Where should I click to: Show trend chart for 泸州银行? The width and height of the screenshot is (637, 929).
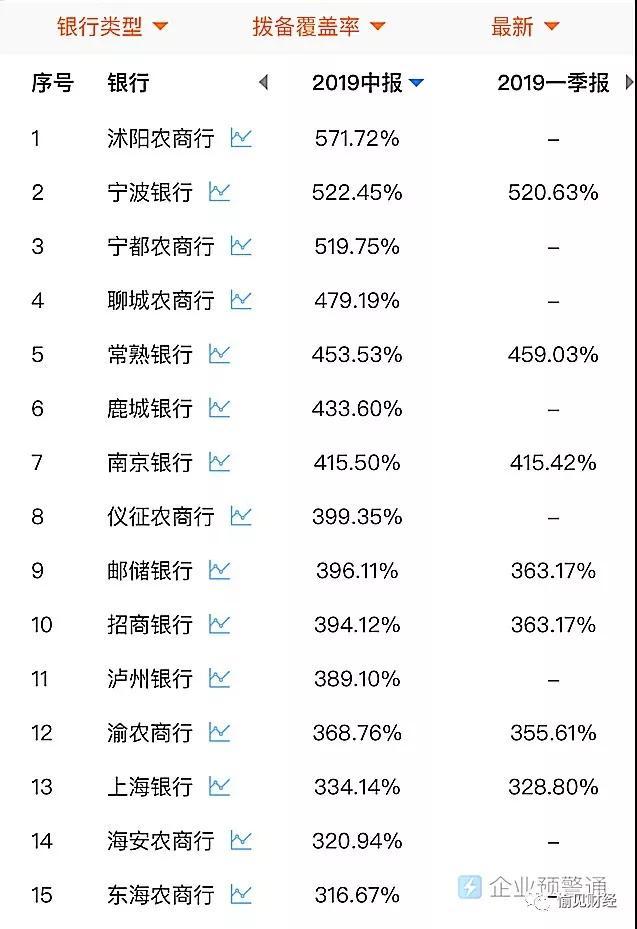219,678
